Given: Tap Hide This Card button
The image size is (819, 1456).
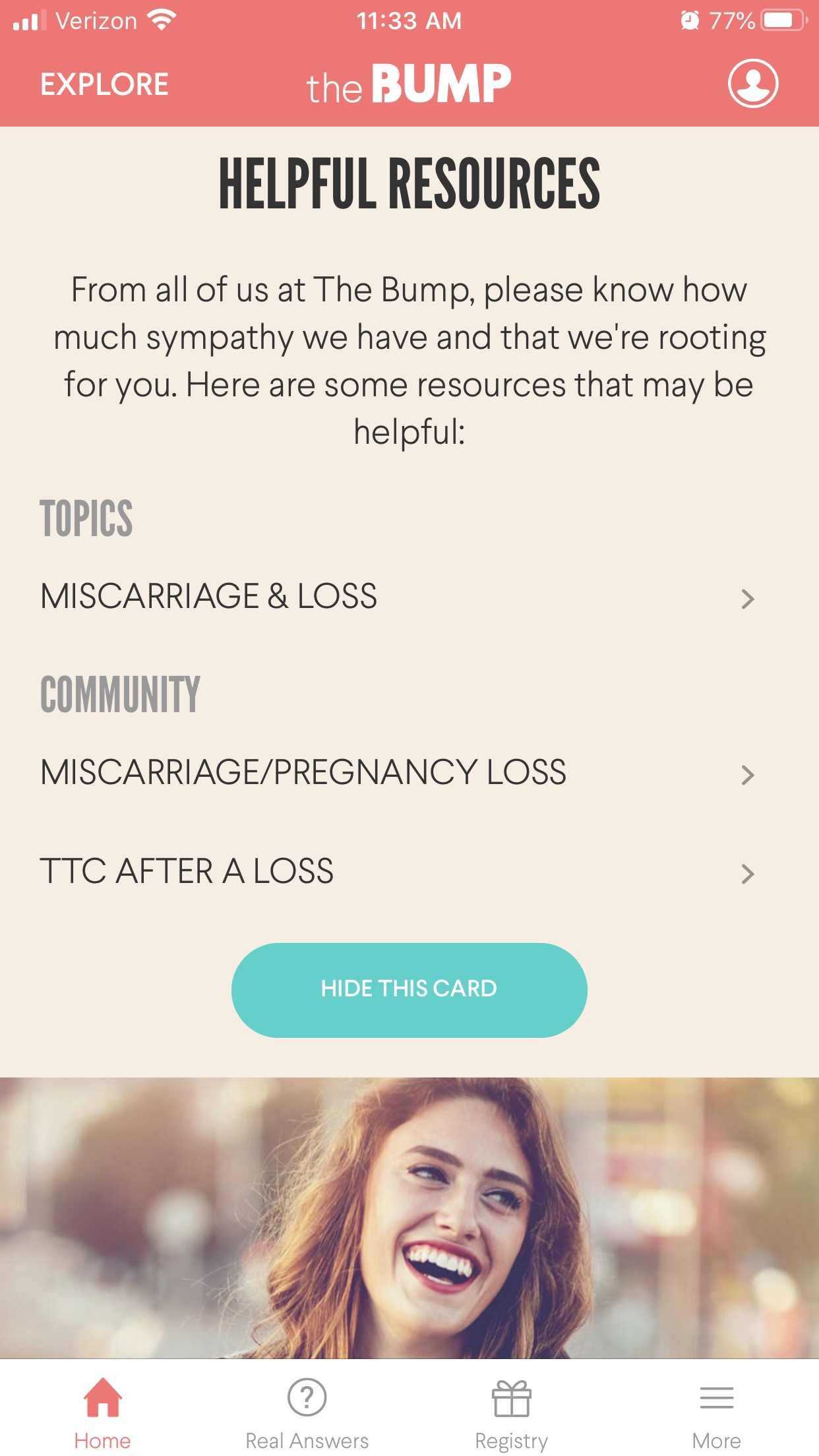Looking at the screenshot, I should pos(409,990).
